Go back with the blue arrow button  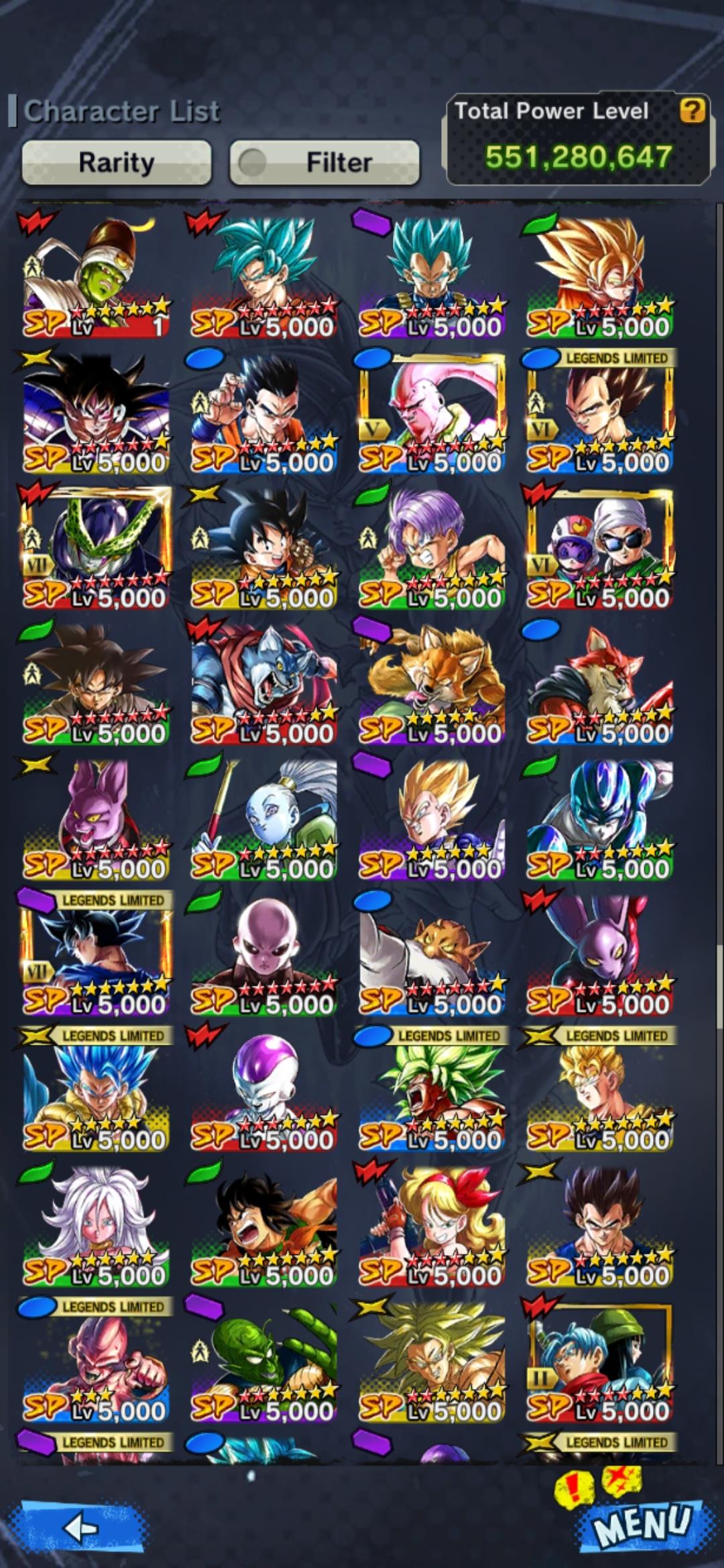[82, 1527]
